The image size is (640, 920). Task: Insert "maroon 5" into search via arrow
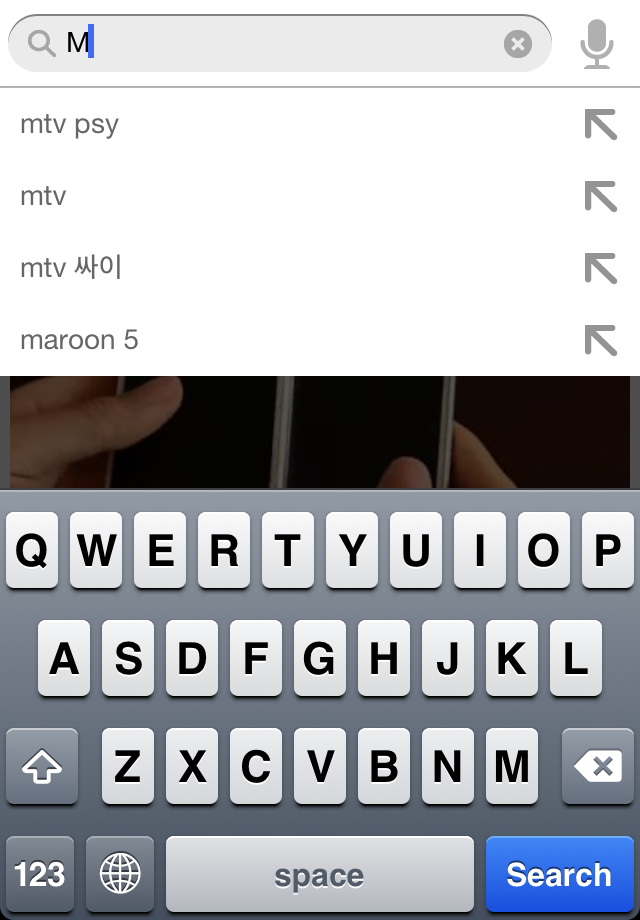[x=600, y=341]
